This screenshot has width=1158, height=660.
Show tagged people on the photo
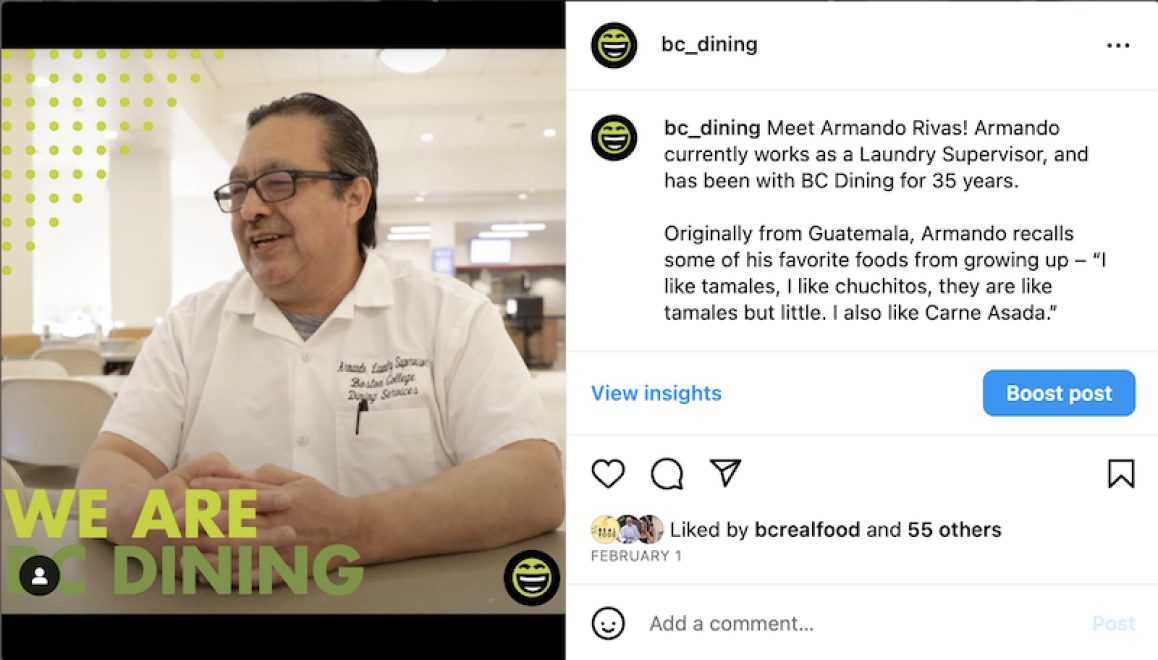(x=40, y=575)
